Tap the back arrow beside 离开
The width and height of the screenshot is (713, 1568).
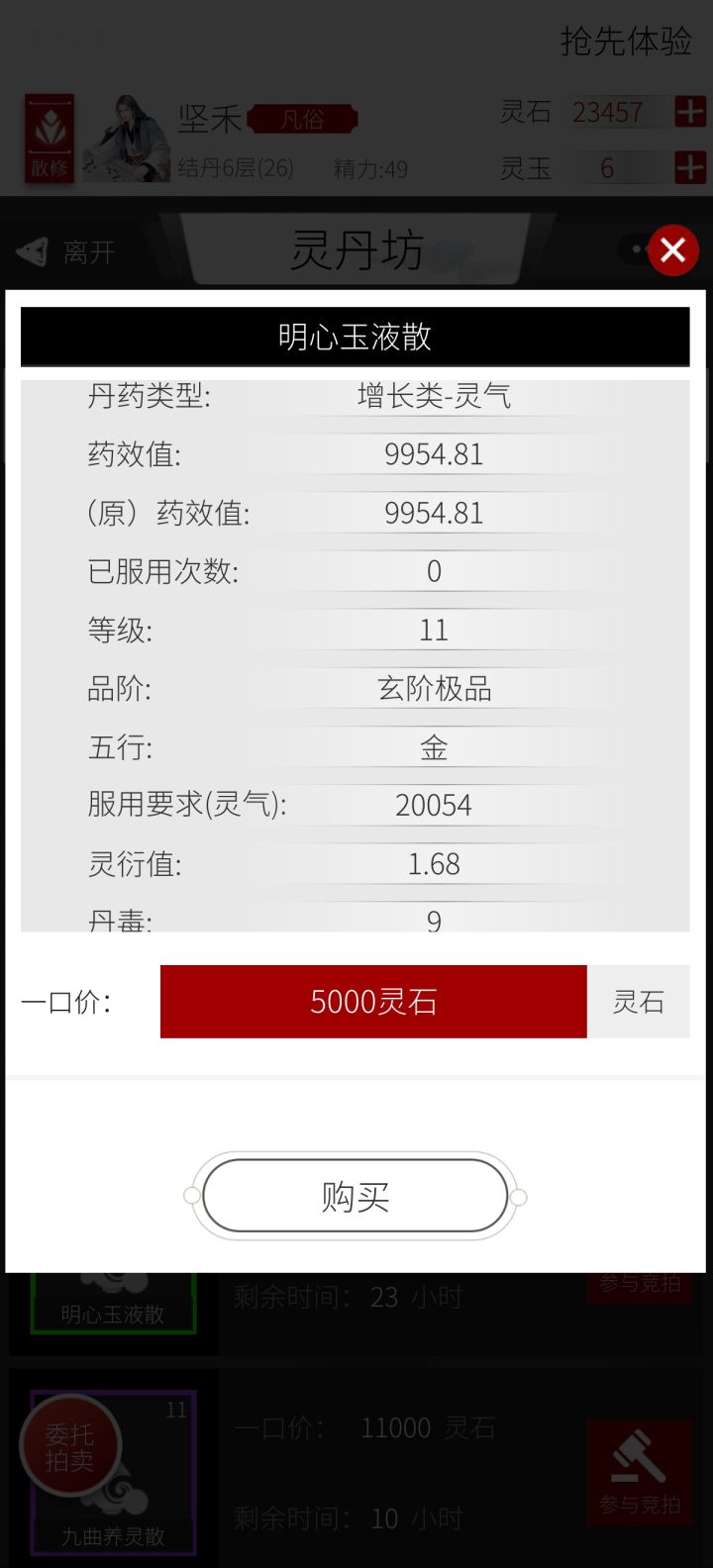coord(33,251)
